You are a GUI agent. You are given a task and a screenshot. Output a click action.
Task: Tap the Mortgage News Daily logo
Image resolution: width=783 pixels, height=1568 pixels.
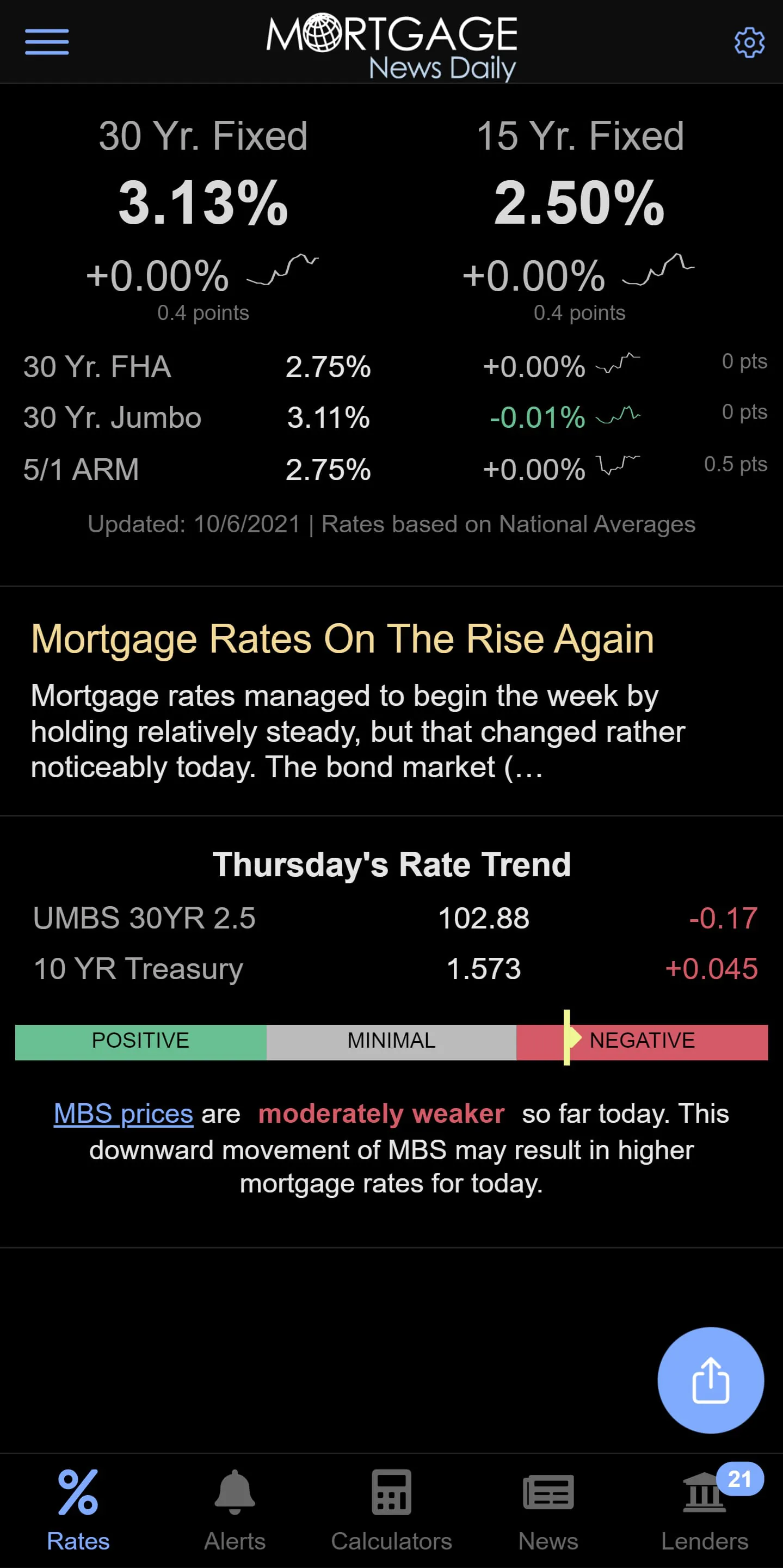pyautogui.click(x=391, y=41)
